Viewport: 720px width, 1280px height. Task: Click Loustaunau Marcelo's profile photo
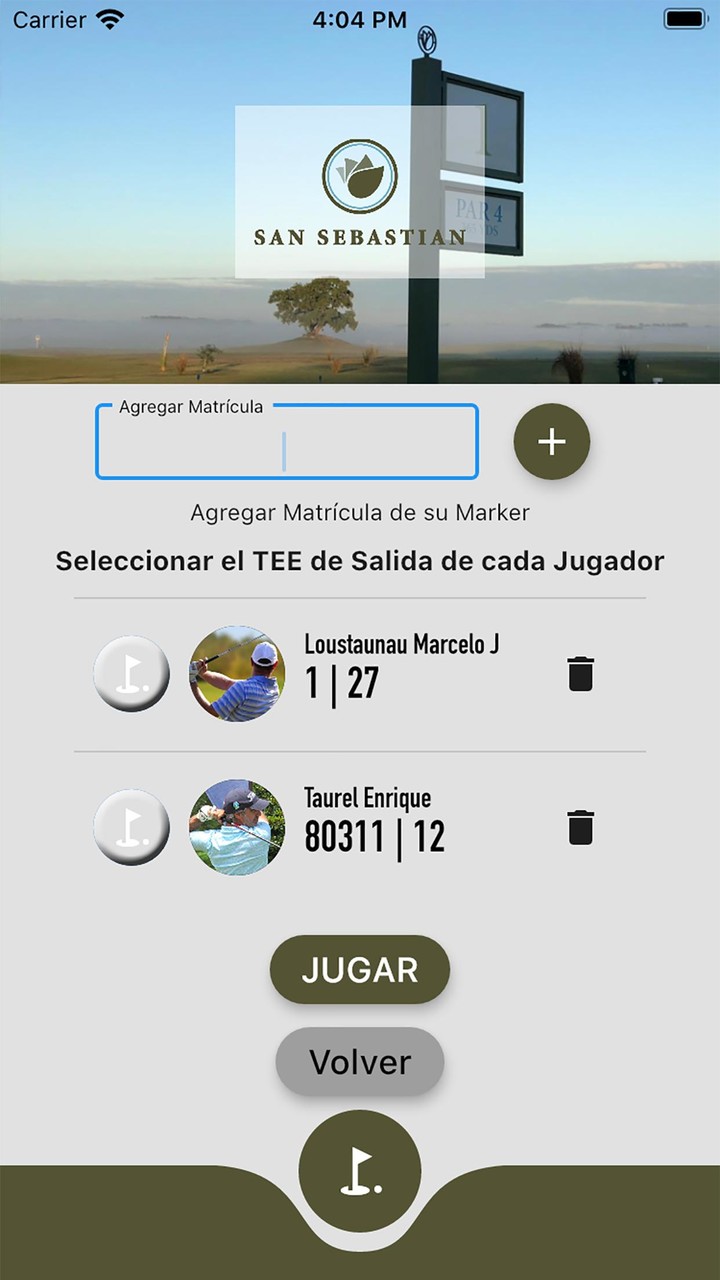click(x=237, y=673)
